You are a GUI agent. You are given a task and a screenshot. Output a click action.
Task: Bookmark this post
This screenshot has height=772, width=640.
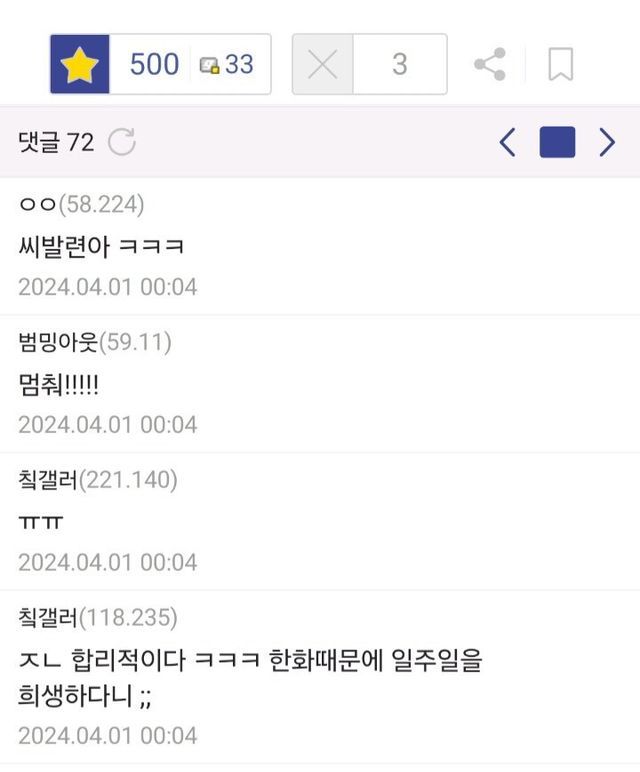tap(561, 64)
